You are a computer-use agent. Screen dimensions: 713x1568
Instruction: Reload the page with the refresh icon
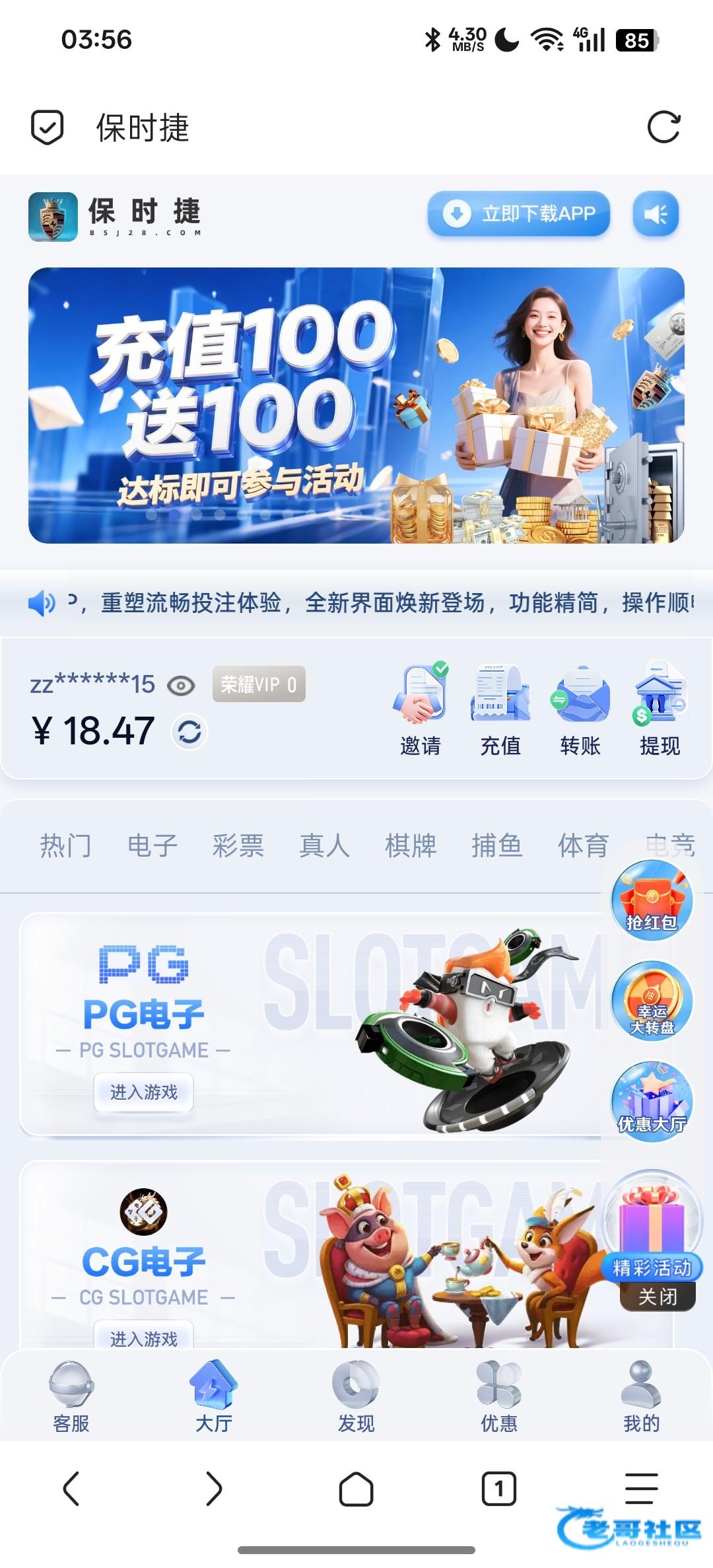point(663,127)
